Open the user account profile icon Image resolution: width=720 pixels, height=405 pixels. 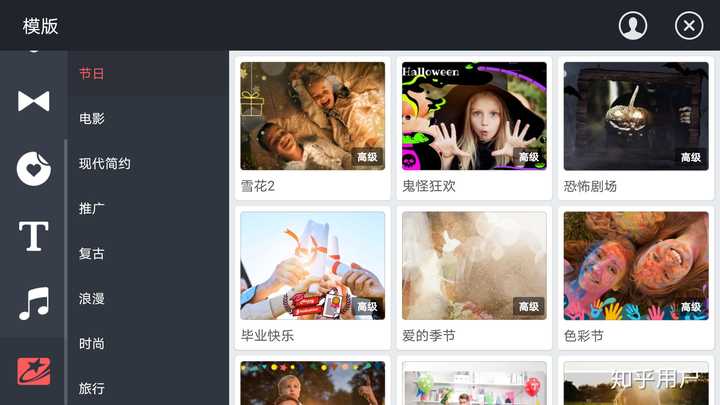[632, 25]
